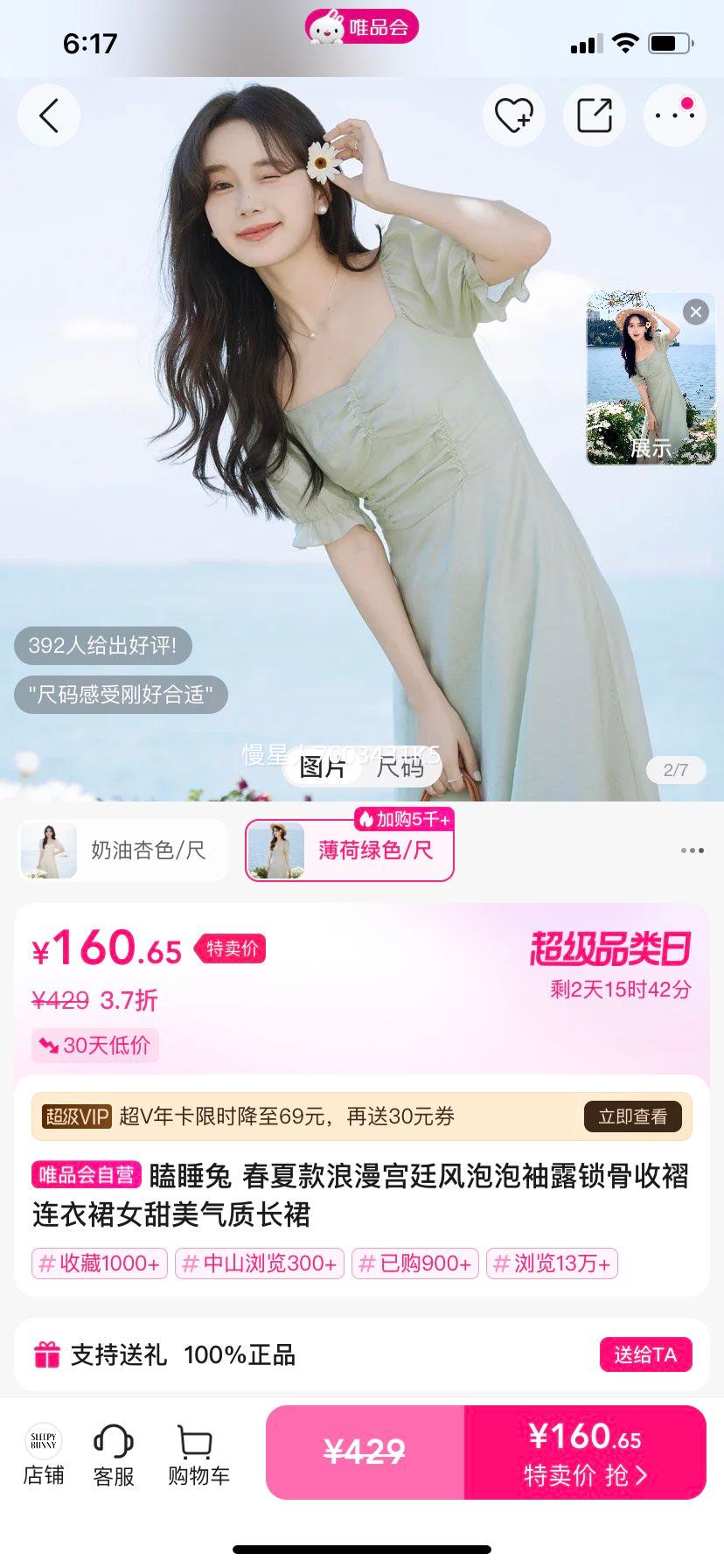Buy at ¥160.65 特卖价 抢
This screenshot has width=724, height=1568.
pyautogui.click(x=585, y=1452)
